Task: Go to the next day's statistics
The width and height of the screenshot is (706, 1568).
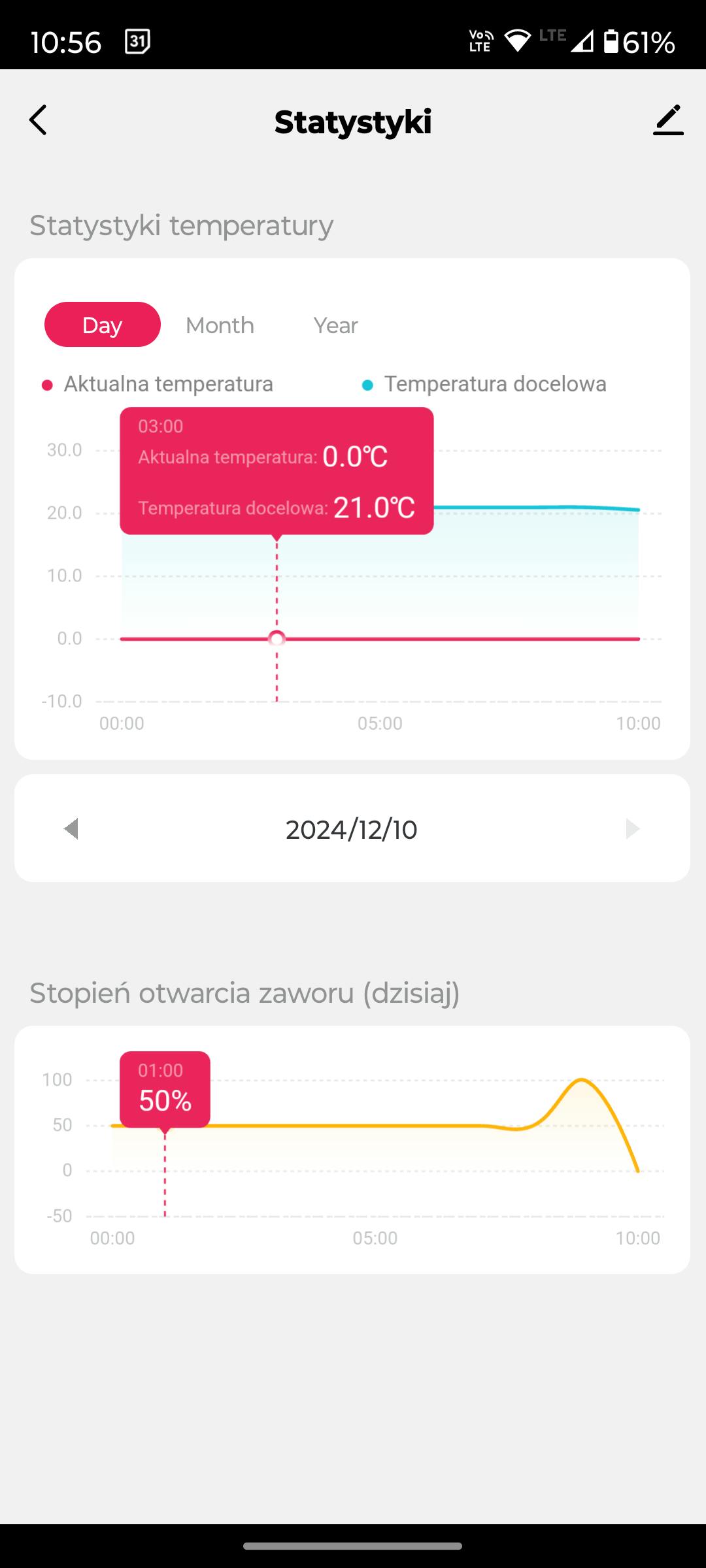Action: (632, 829)
